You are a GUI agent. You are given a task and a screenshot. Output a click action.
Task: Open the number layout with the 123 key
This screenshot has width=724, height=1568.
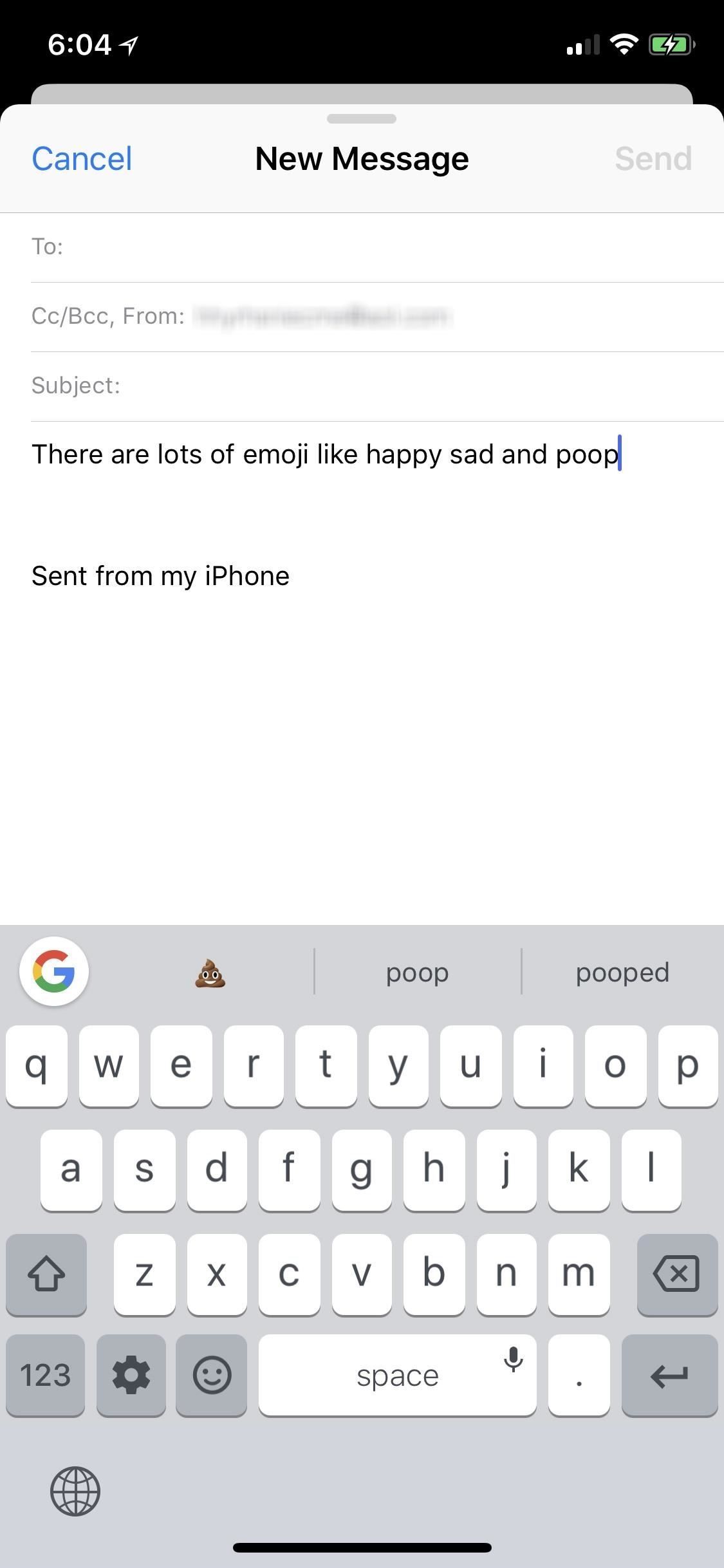(44, 1376)
